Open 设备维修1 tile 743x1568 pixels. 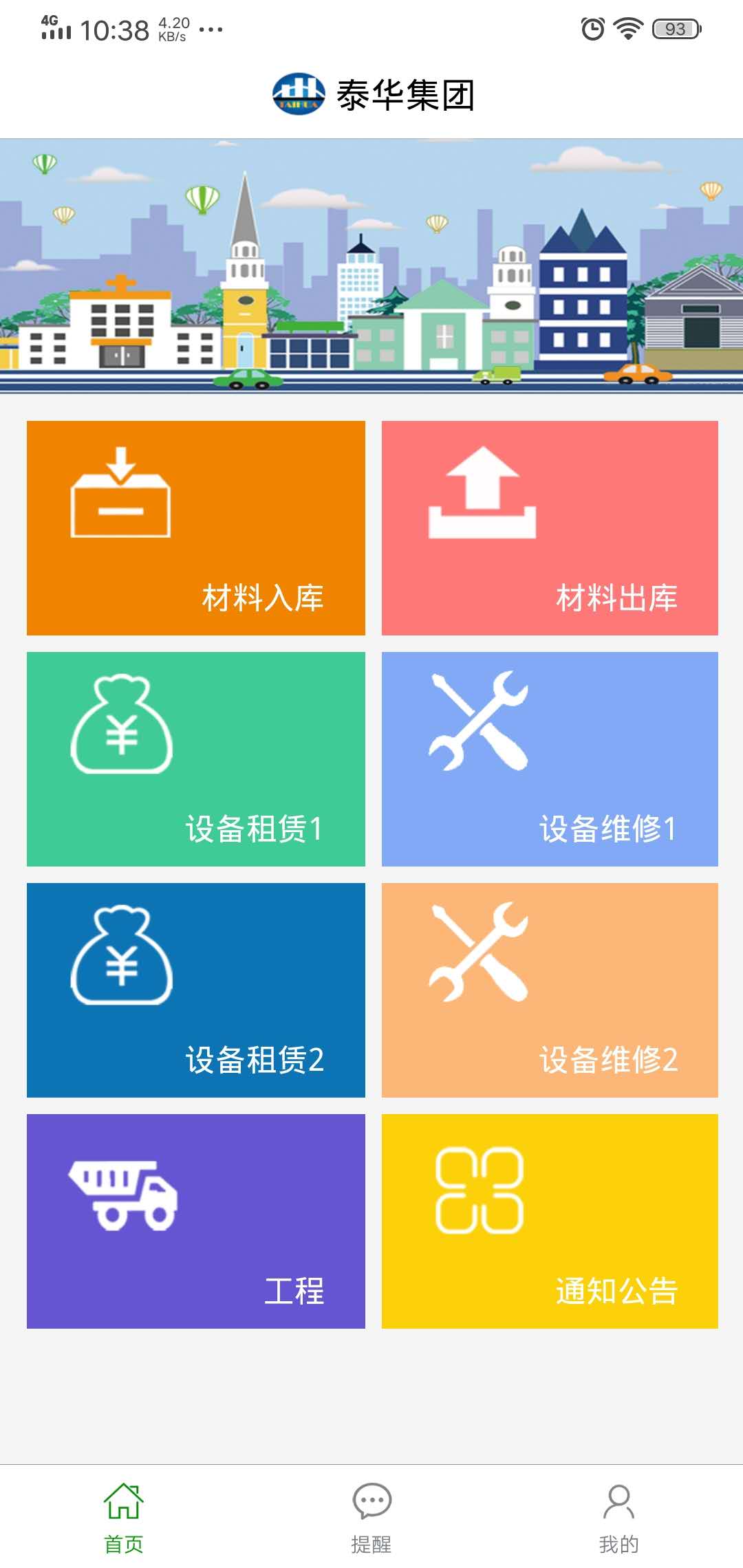click(x=550, y=759)
